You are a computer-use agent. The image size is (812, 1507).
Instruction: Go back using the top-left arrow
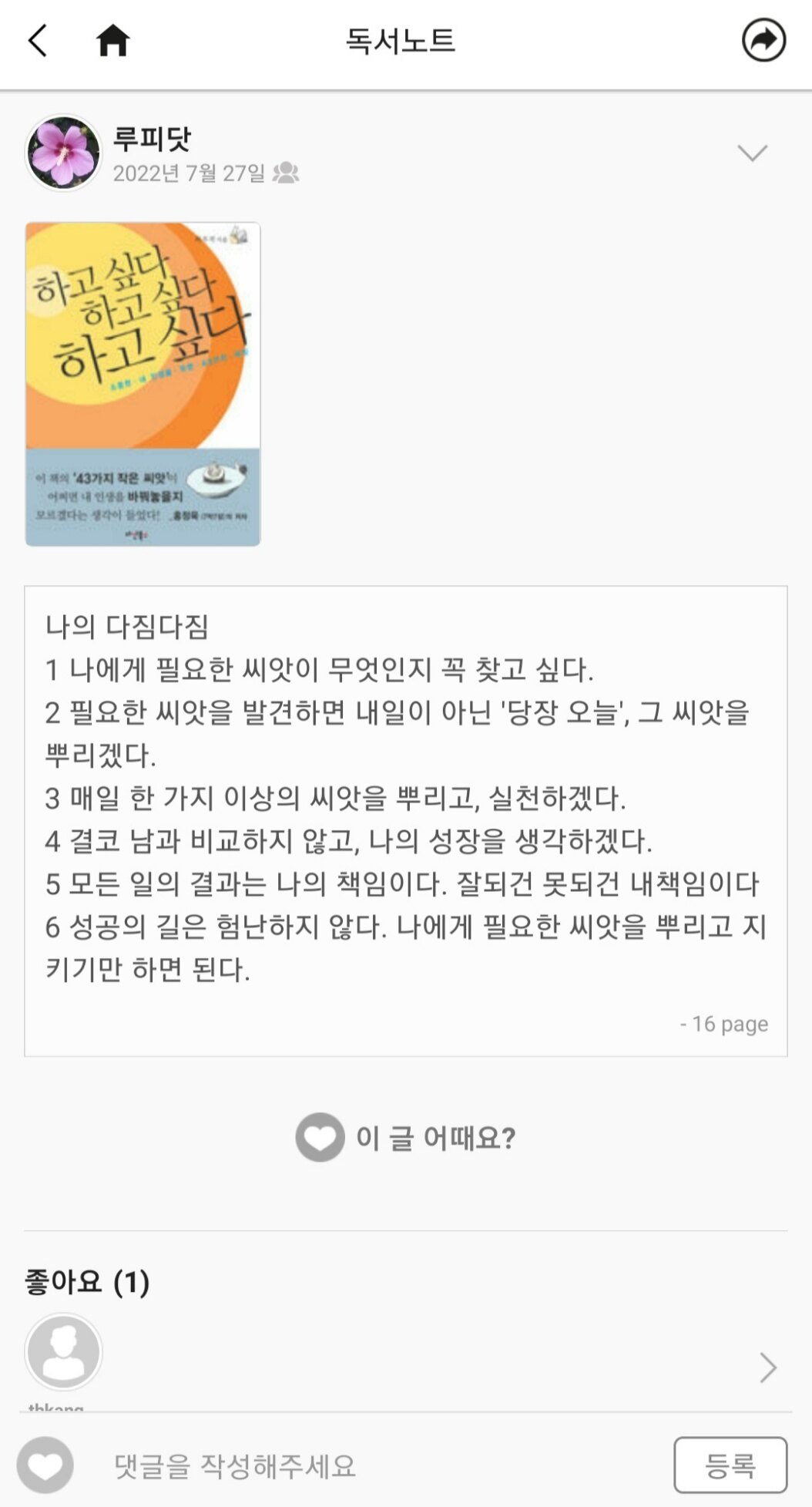pos(38,41)
